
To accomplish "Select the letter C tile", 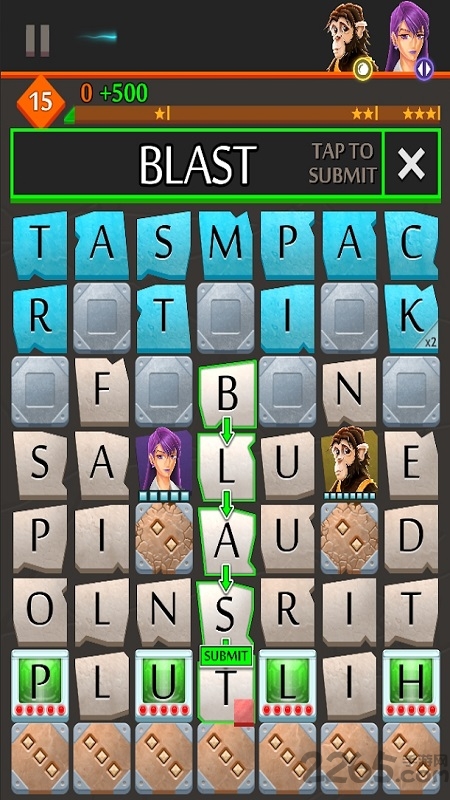I will [411, 245].
